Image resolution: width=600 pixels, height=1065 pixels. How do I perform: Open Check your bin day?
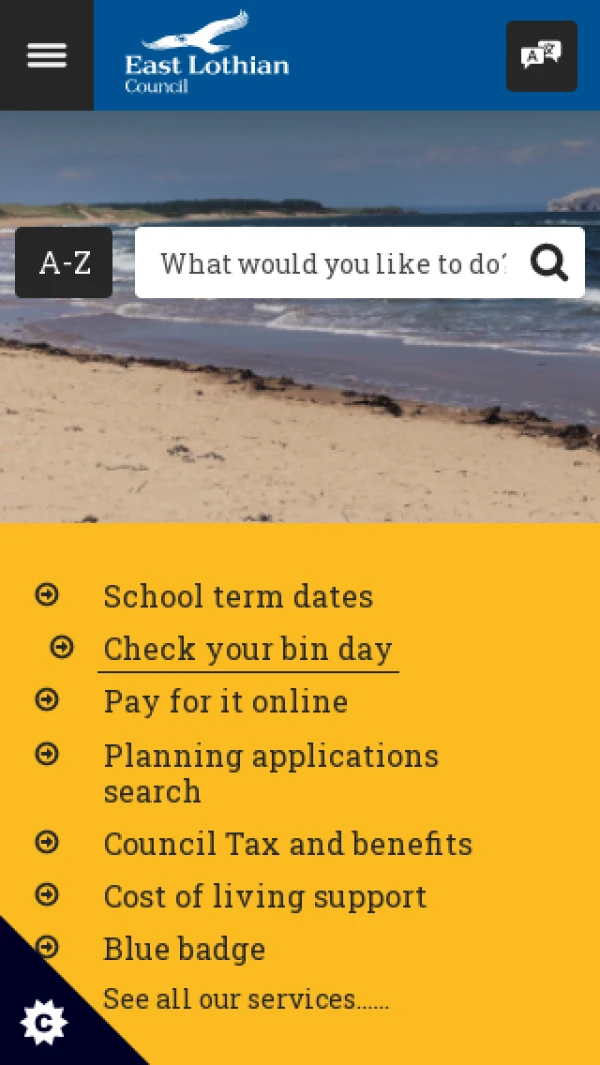(247, 649)
